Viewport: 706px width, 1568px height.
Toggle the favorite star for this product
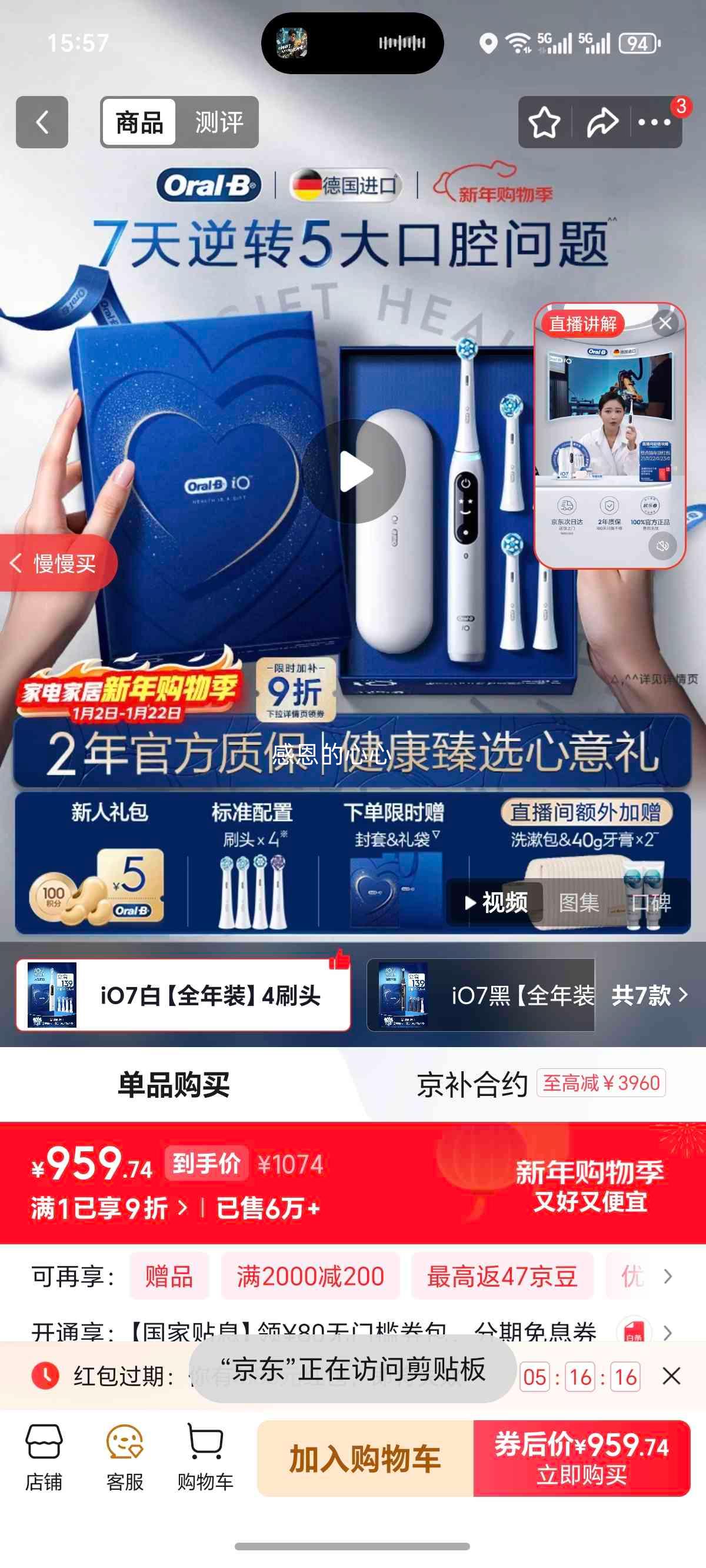(x=542, y=121)
